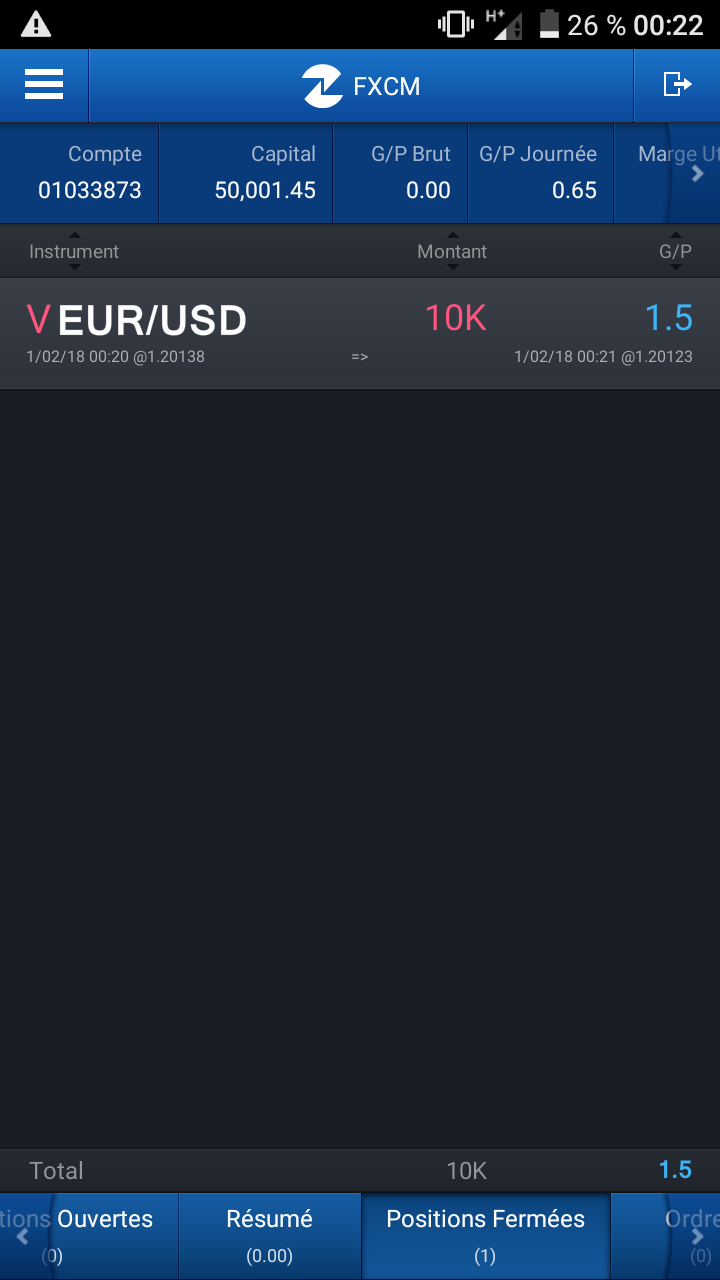Image resolution: width=720 pixels, height=1280 pixels.
Task: Tap the logout icon
Action: click(x=677, y=85)
